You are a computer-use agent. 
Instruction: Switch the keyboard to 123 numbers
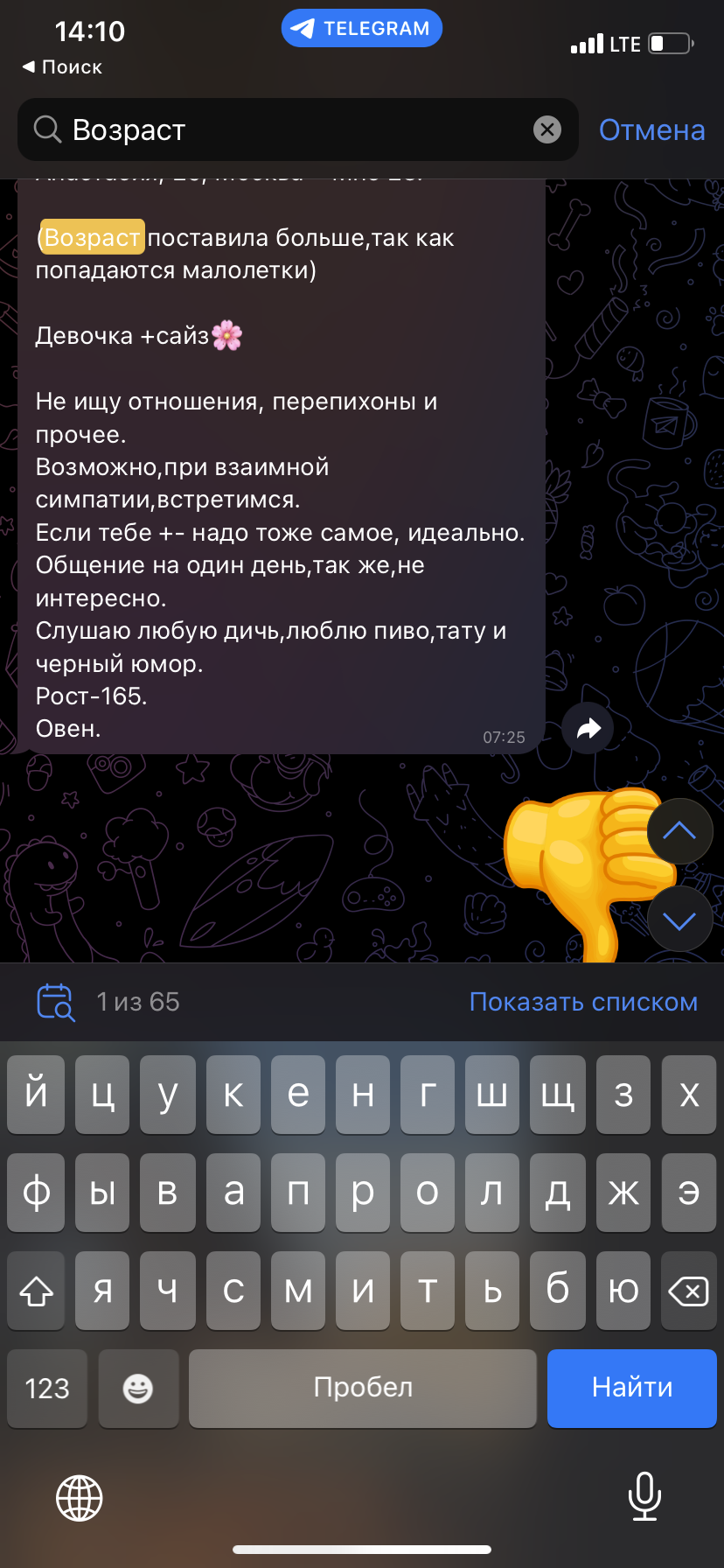(x=47, y=1388)
